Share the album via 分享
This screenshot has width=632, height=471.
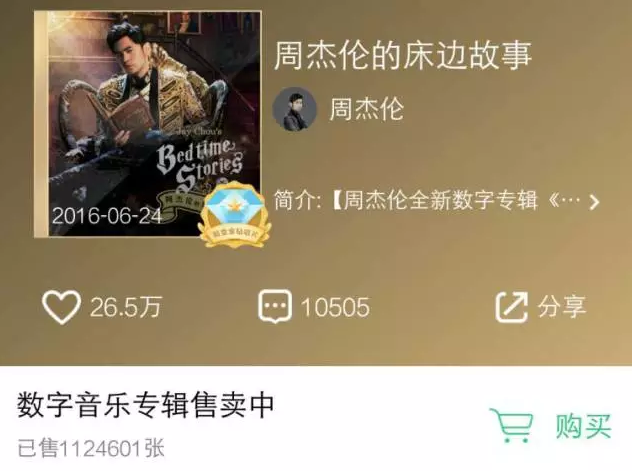click(x=513, y=307)
